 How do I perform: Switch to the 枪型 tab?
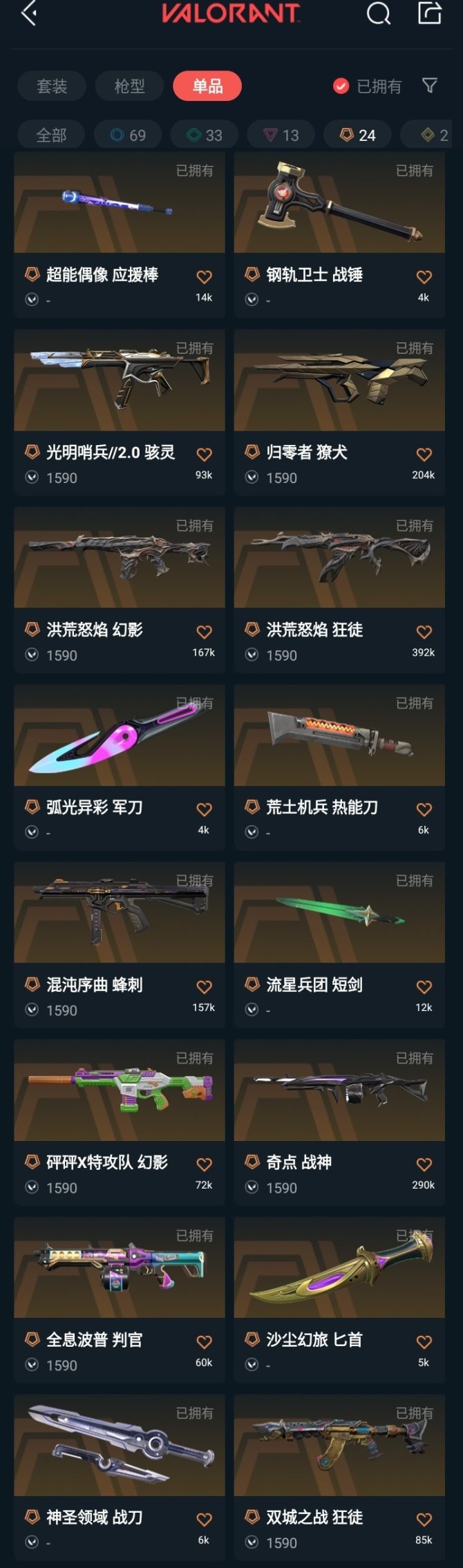(129, 86)
